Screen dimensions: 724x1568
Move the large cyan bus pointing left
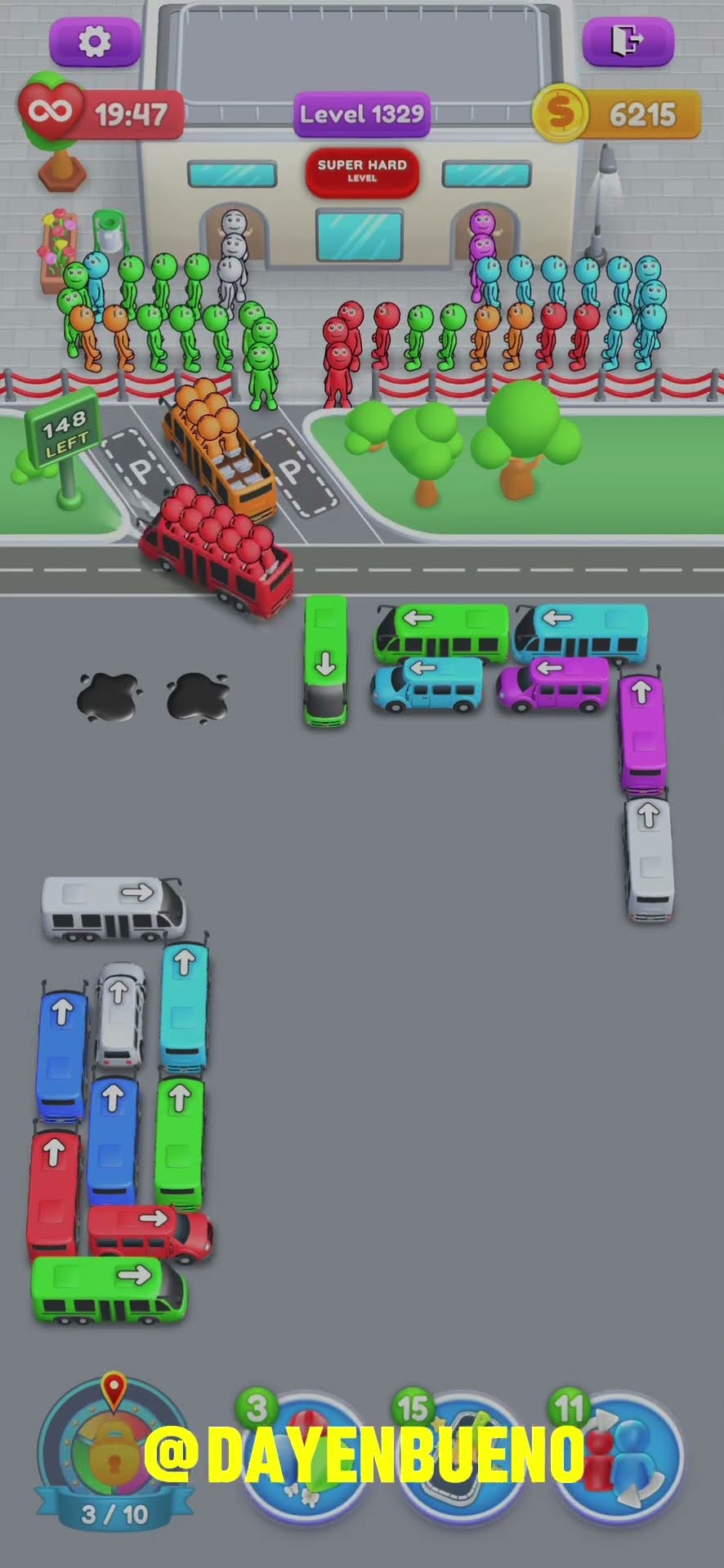pos(581,632)
